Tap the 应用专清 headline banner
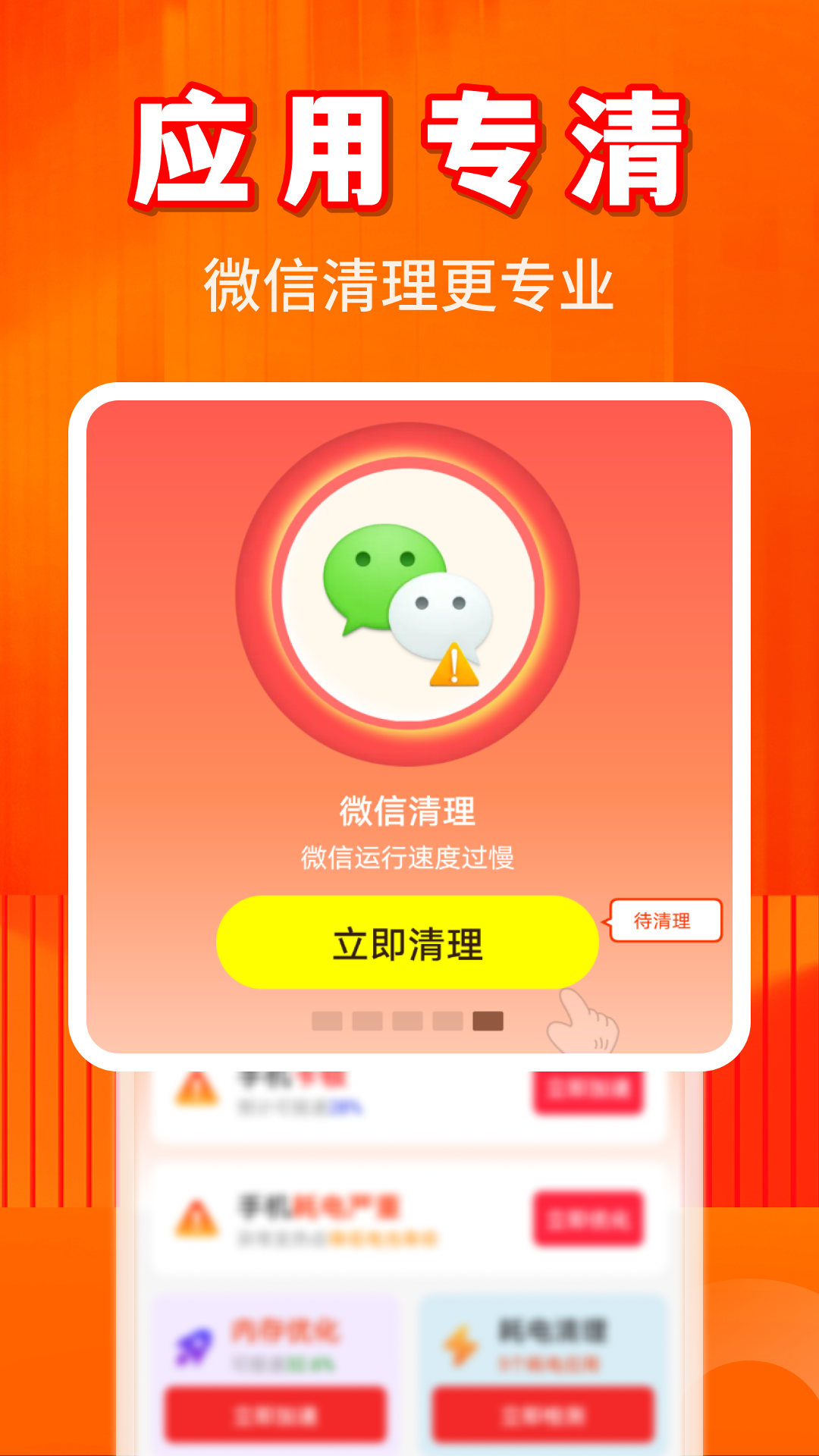The width and height of the screenshot is (819, 1456). tap(409, 148)
